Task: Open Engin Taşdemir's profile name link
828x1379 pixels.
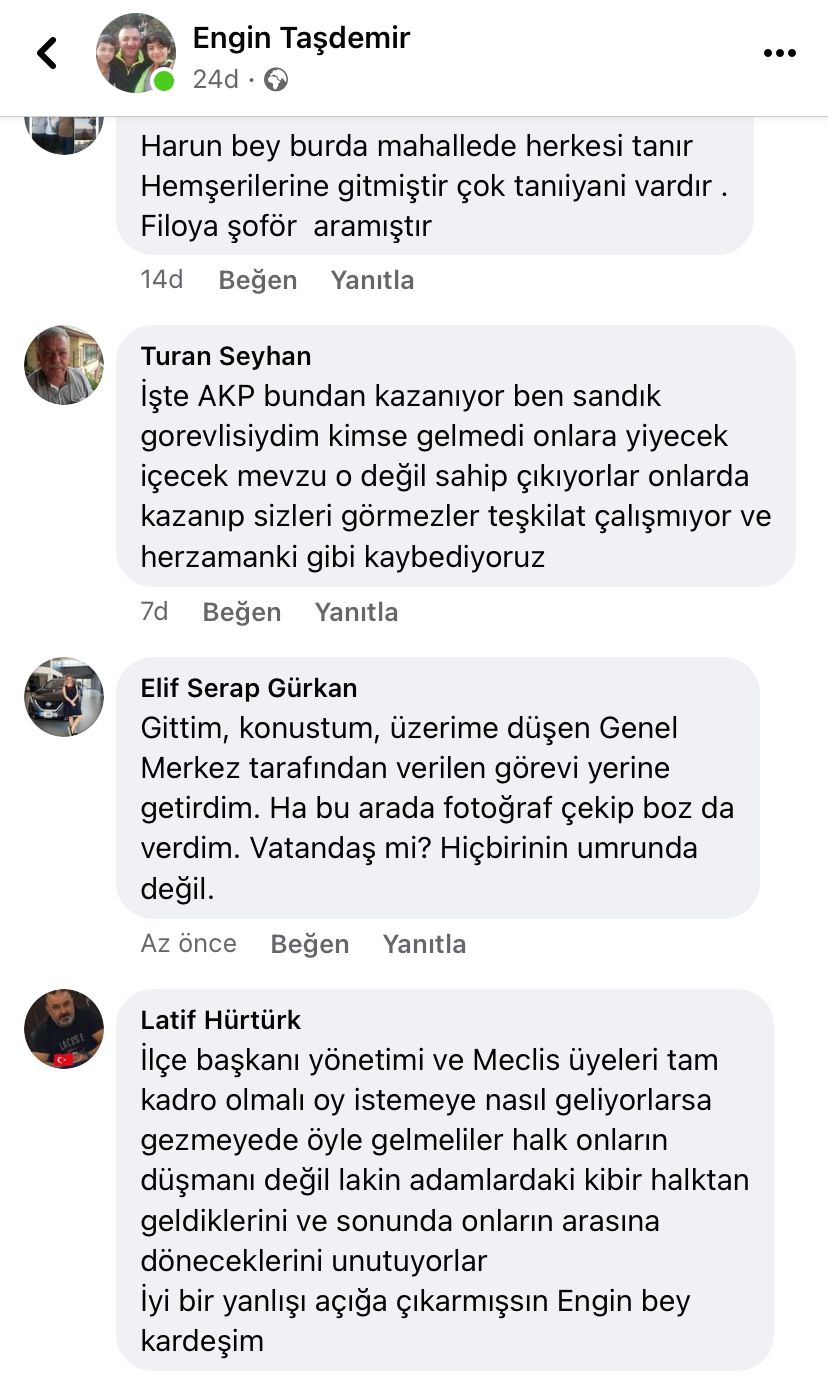Action: point(301,38)
